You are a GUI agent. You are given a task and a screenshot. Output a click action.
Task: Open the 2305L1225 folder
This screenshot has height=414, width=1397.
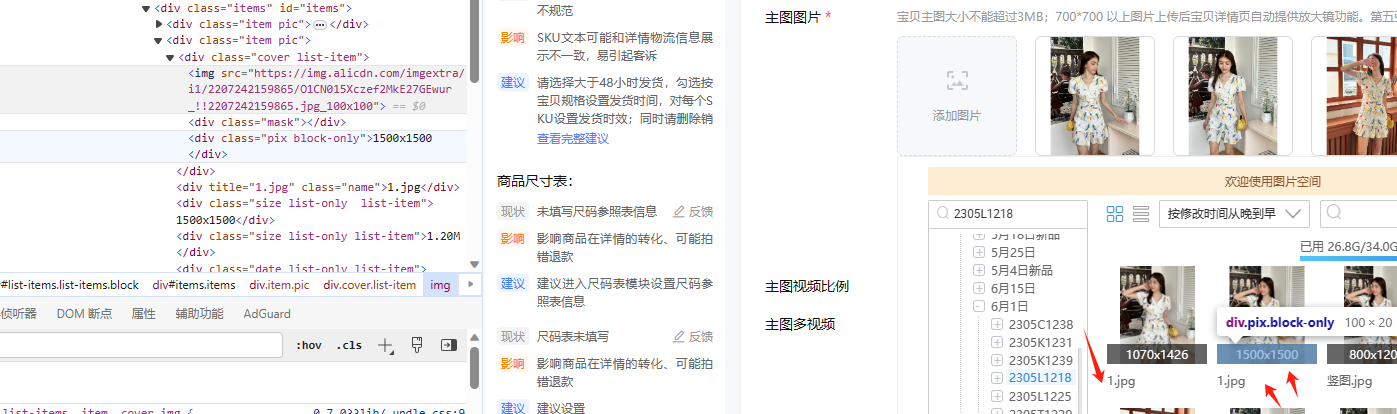[1040, 396]
